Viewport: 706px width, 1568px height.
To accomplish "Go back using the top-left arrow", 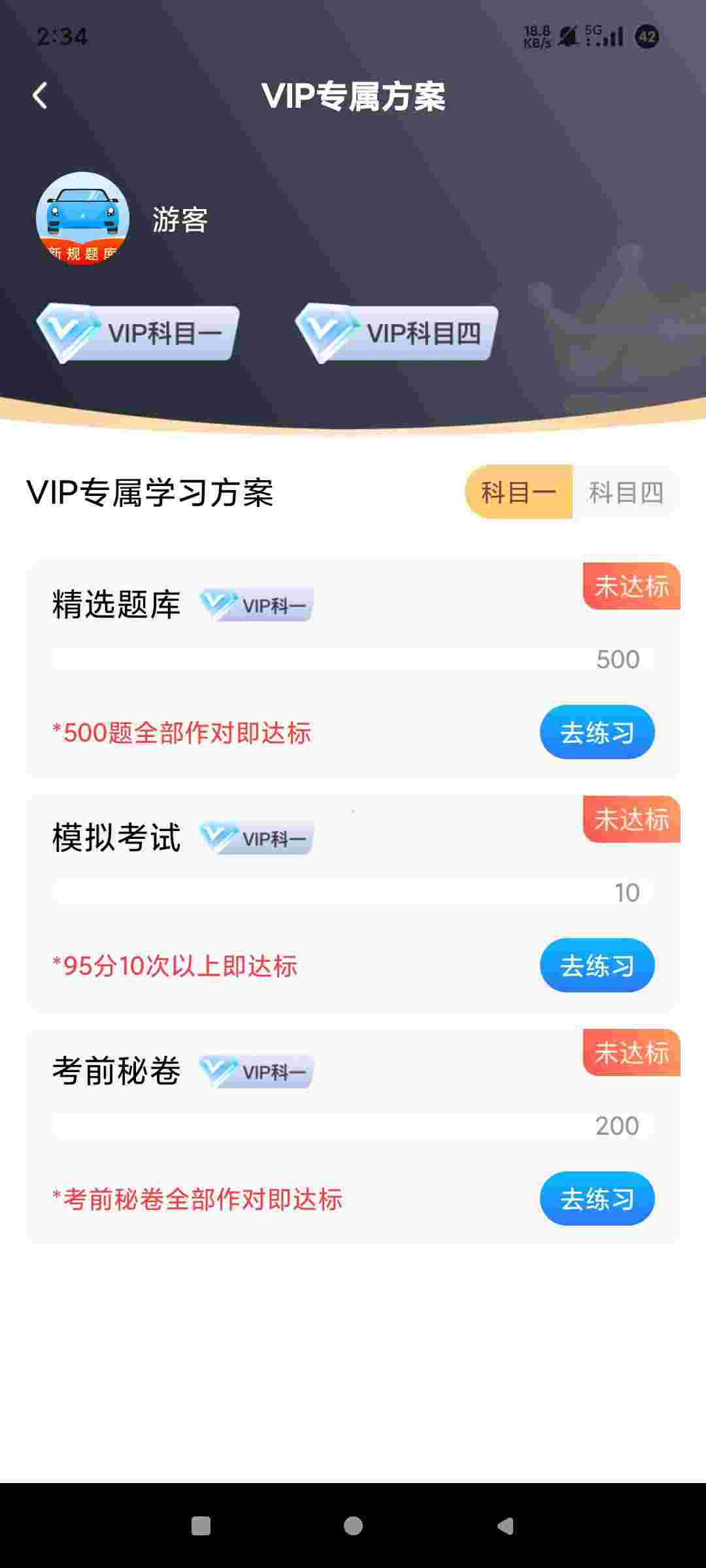I will [41, 96].
